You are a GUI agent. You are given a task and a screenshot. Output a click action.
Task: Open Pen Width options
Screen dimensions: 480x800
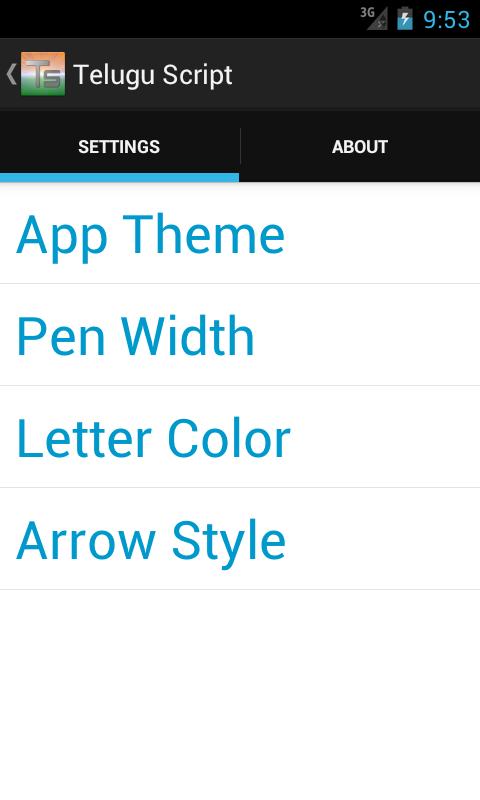click(240, 335)
